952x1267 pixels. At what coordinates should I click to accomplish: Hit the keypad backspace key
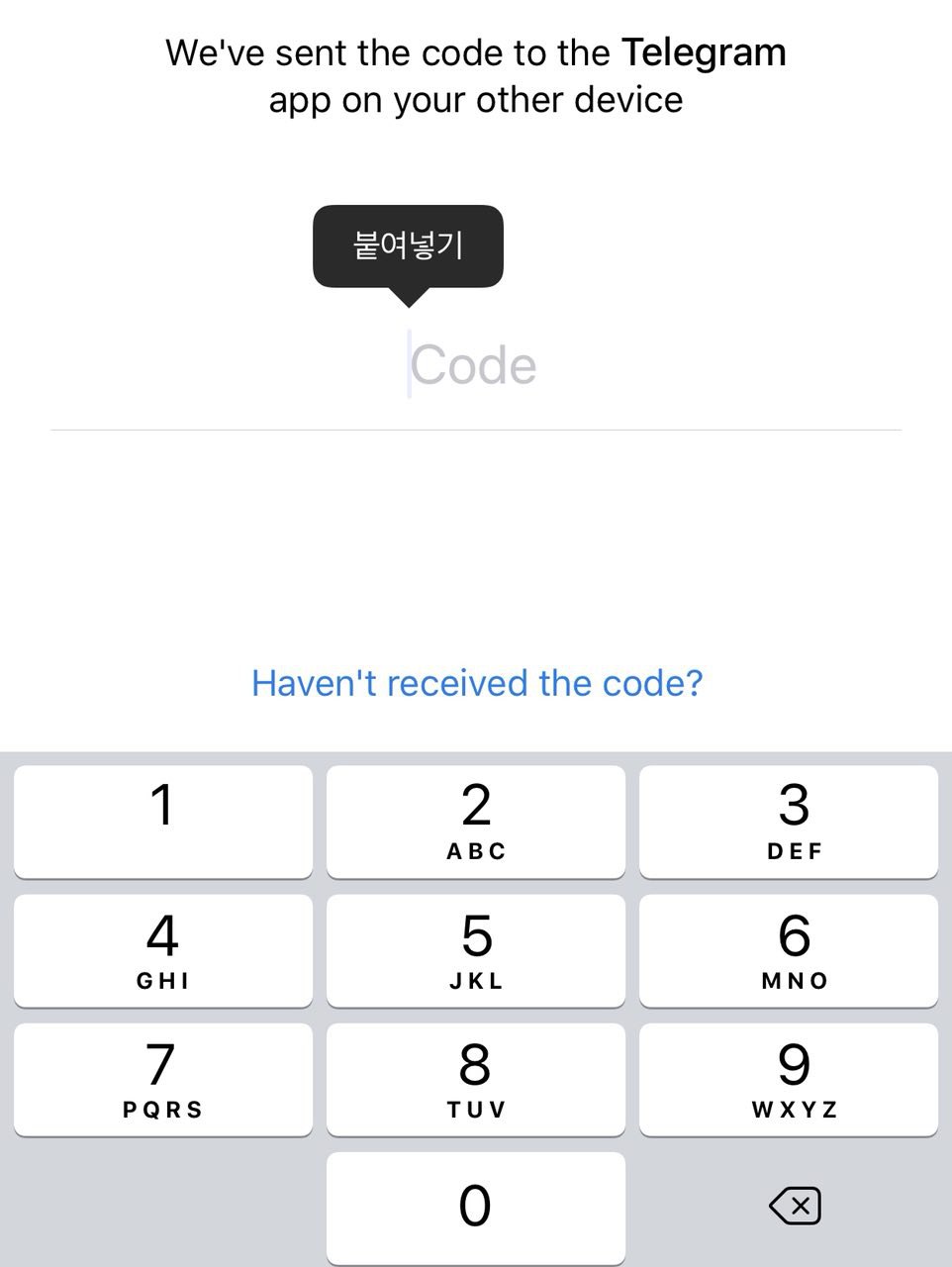[795, 1206]
